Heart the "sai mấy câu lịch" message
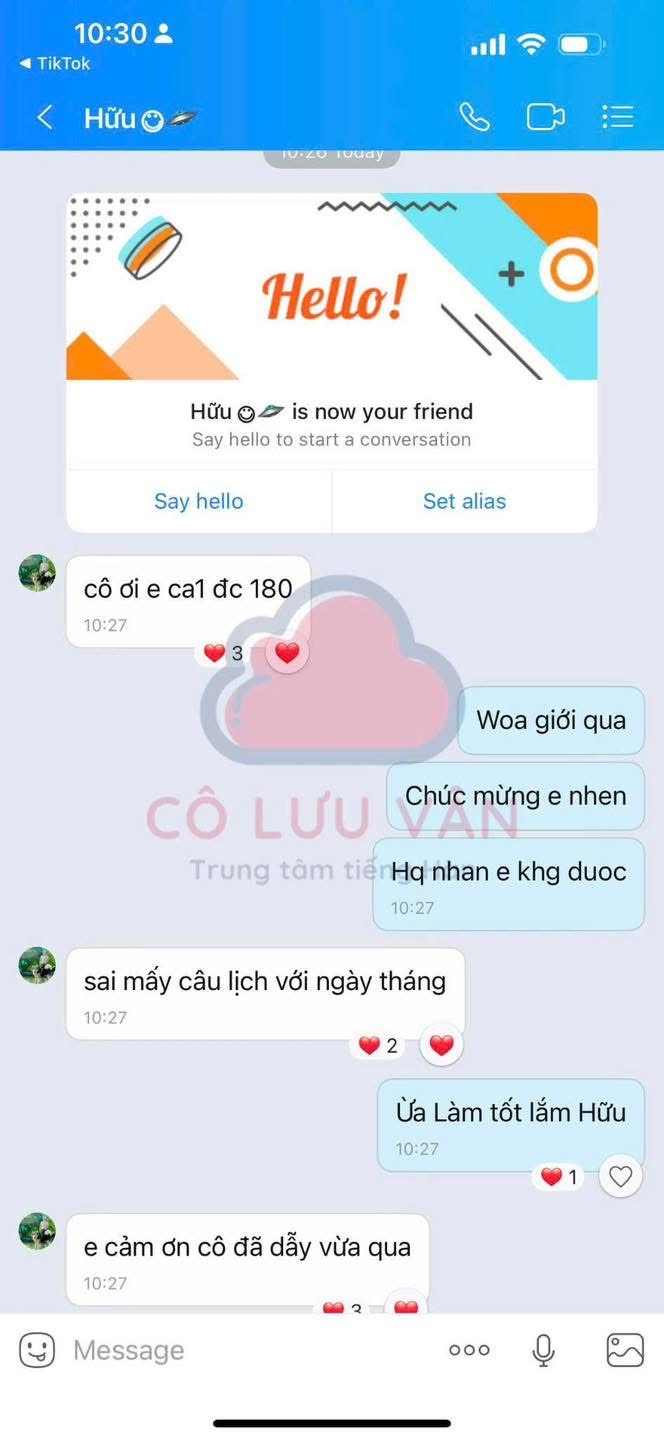 [441, 1045]
